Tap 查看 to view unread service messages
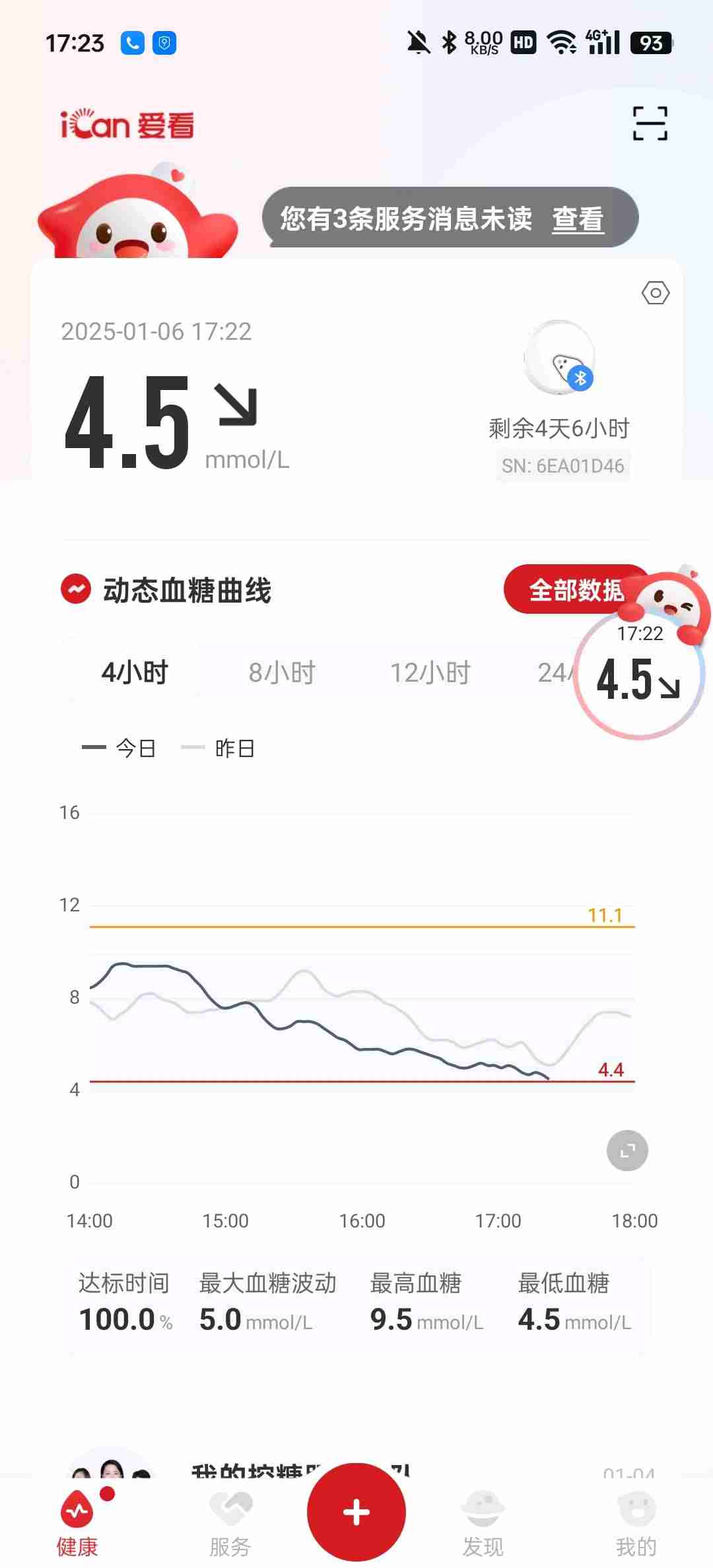This screenshot has height=1568, width=713. click(x=578, y=218)
